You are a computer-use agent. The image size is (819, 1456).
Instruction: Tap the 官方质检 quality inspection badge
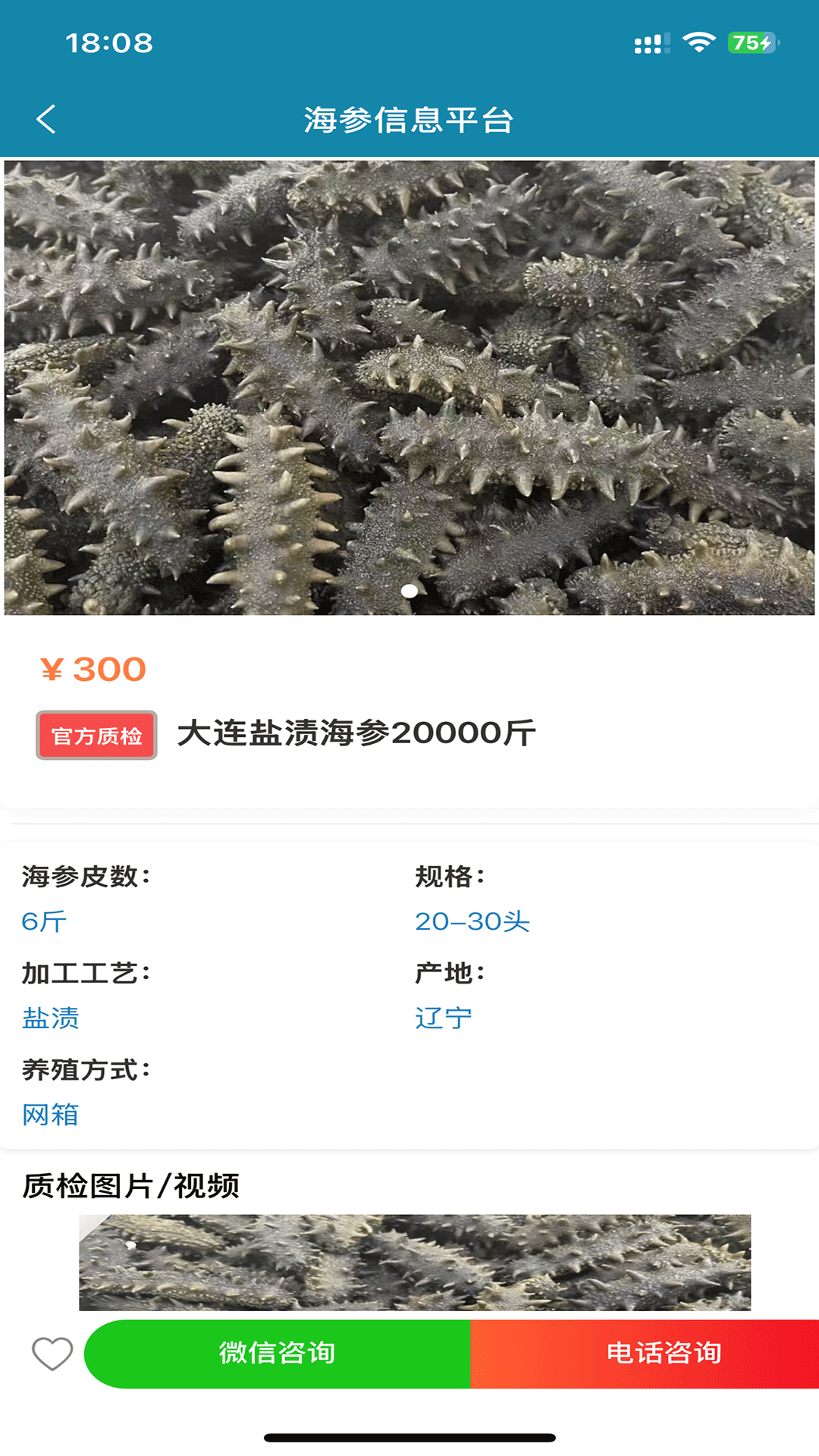pos(95,734)
